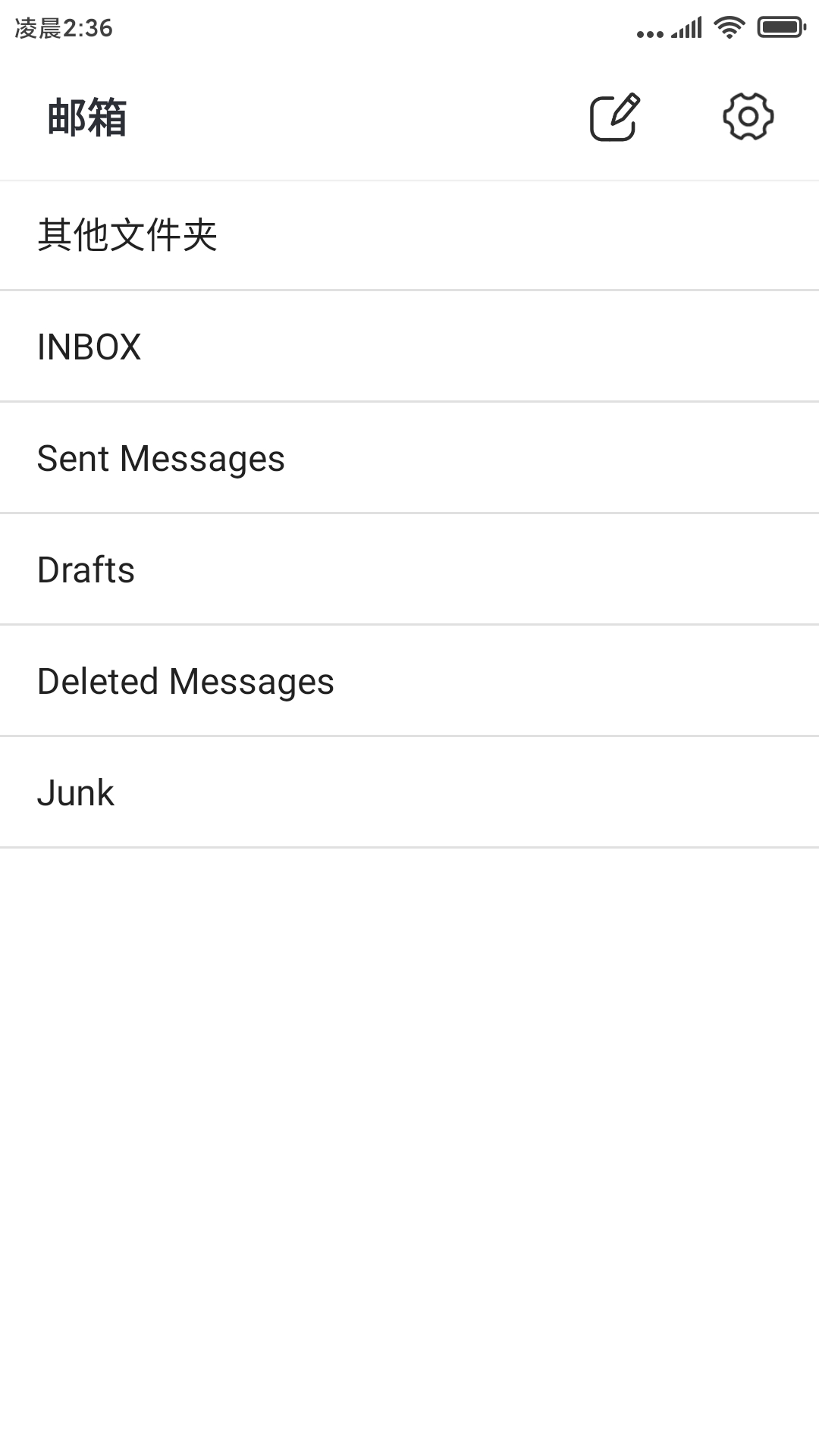The image size is (819, 1456).
Task: Open mailbox settings gear
Action: 748,117
